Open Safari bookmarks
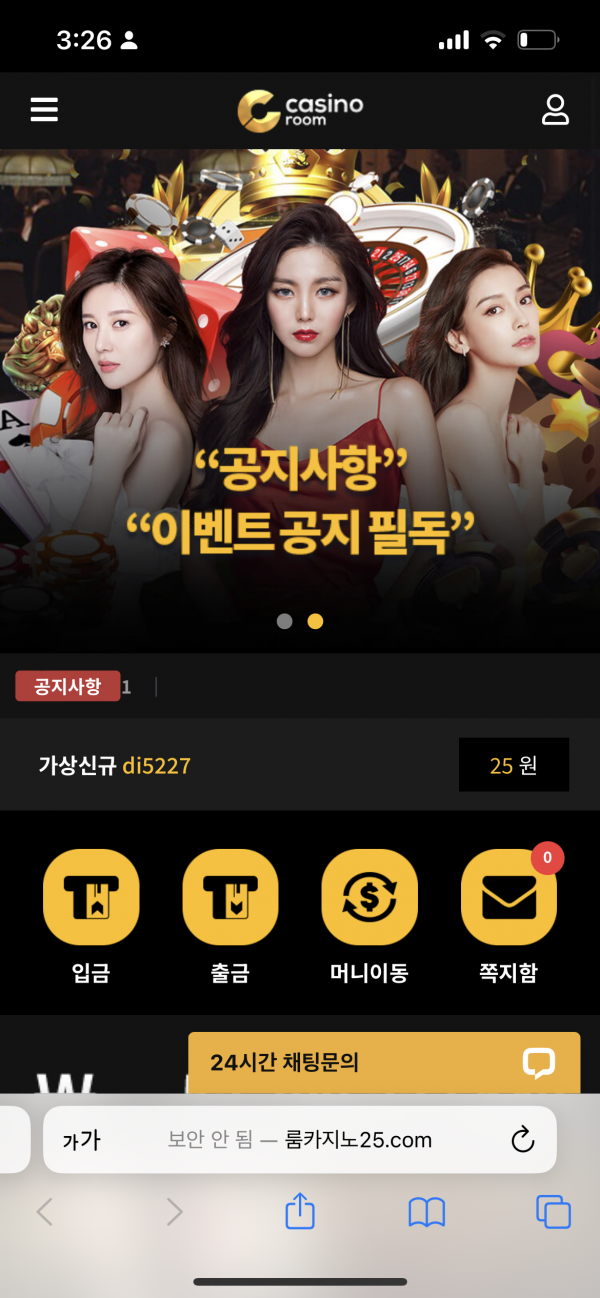The image size is (600, 1298). [x=427, y=1212]
